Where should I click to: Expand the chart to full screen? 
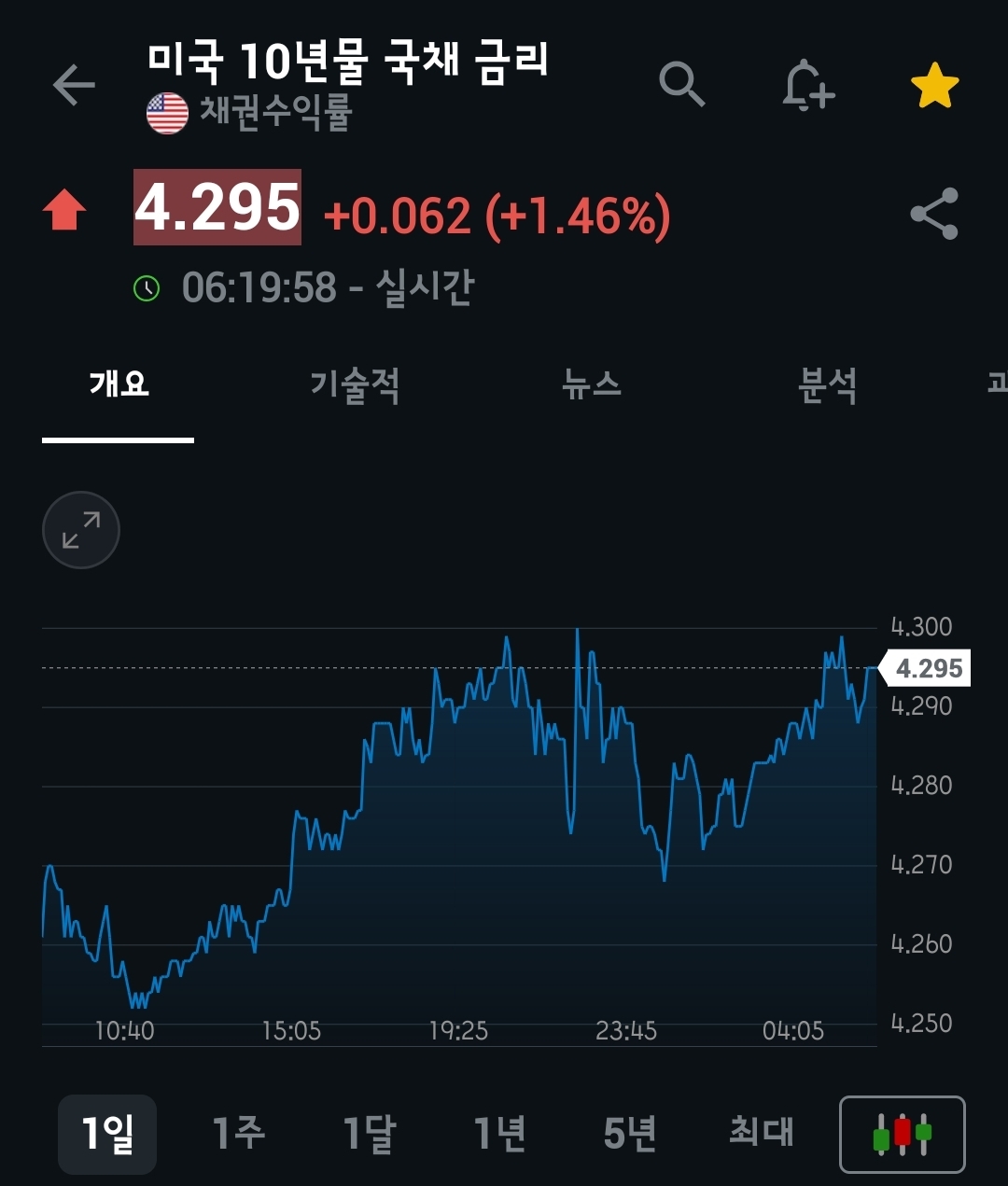click(81, 530)
